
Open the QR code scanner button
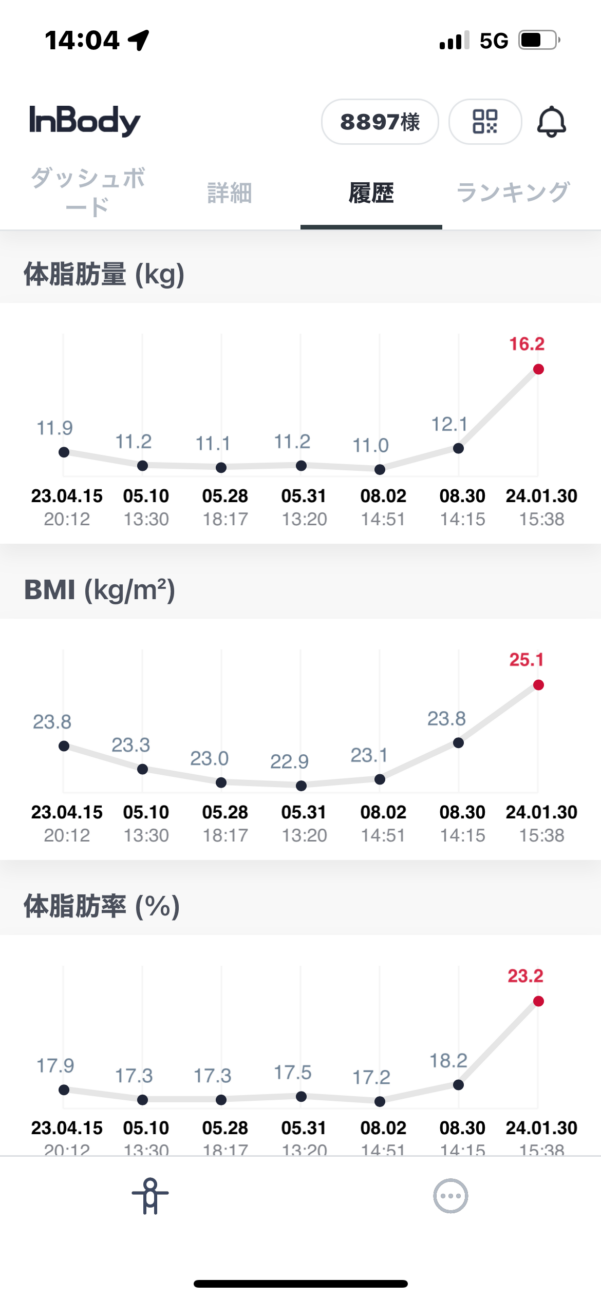pyautogui.click(x=485, y=123)
